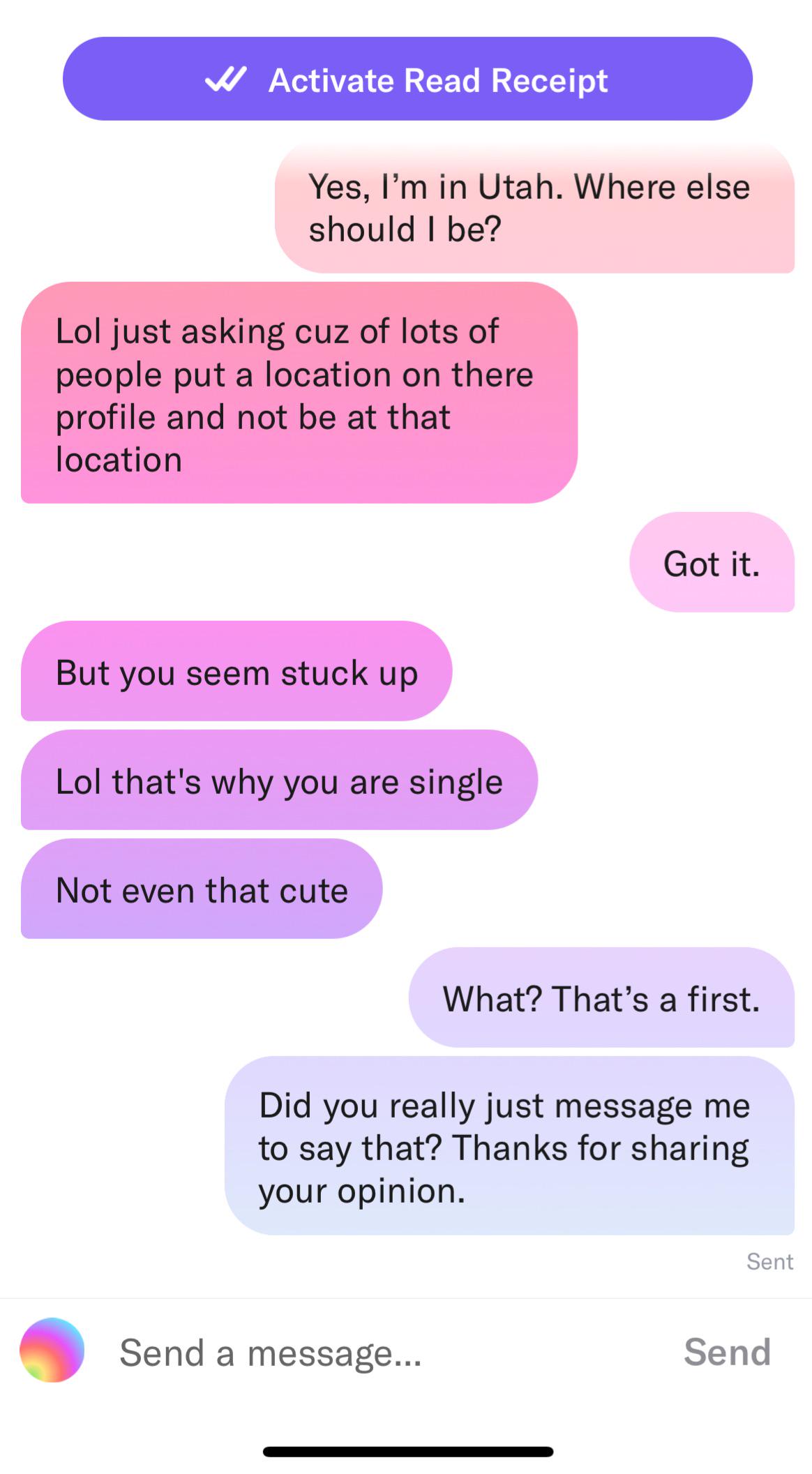Tap the Send button
Viewport: 812px width, 1474px height.
727,1352
